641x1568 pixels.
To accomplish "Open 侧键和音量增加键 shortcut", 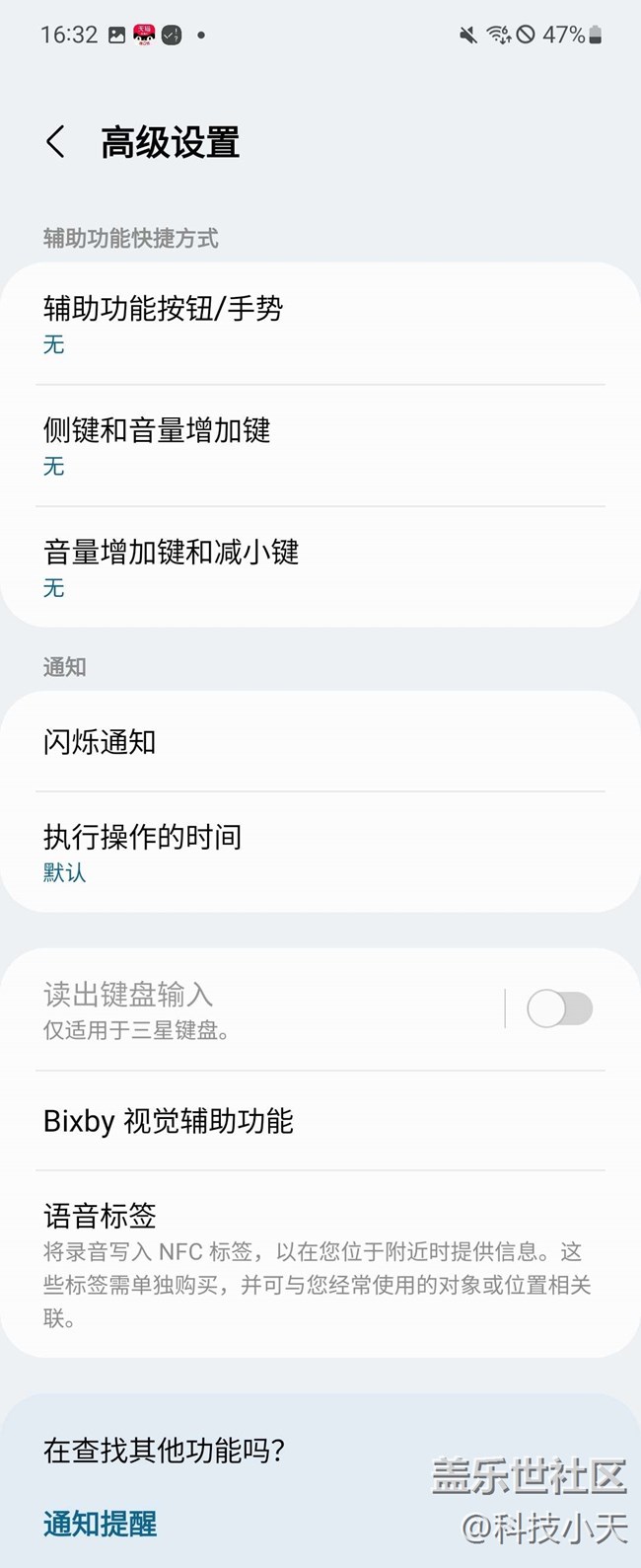I will point(320,445).
